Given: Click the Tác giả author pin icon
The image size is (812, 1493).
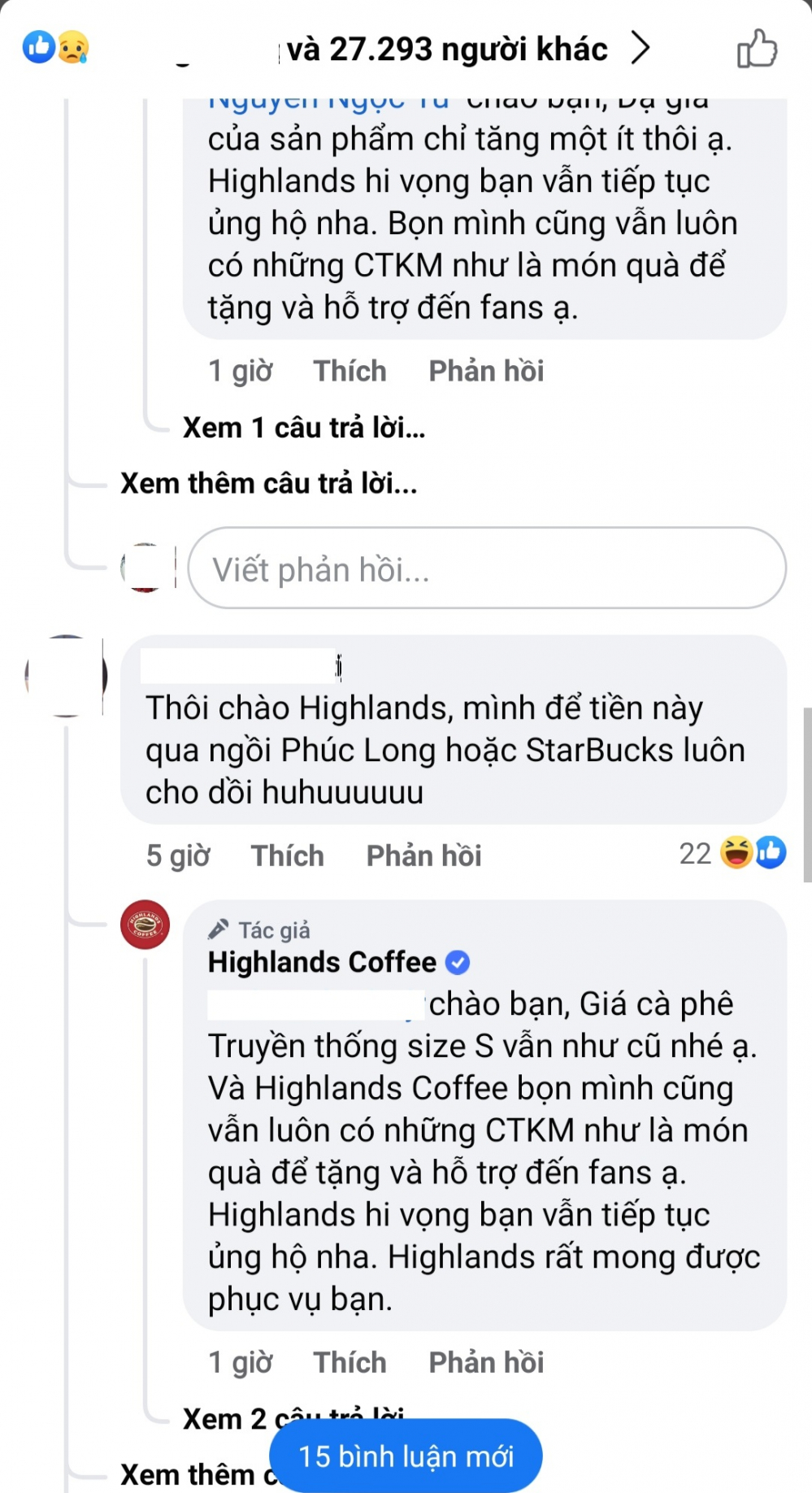Looking at the screenshot, I should [x=218, y=928].
